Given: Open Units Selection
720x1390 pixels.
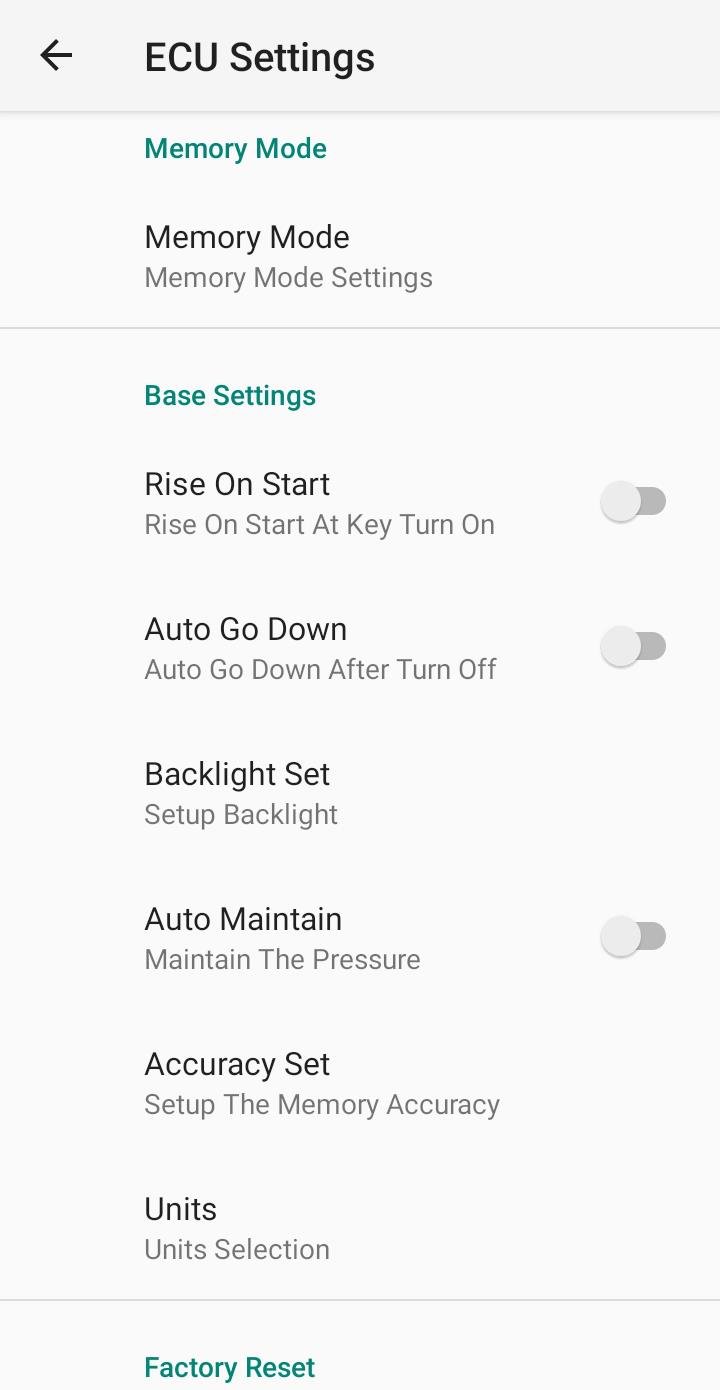Looking at the screenshot, I should tap(236, 1227).
